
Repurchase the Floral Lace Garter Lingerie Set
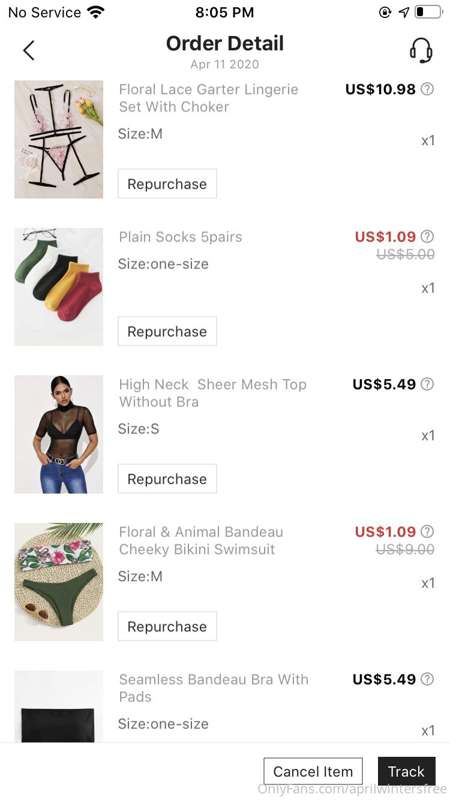pos(167,184)
